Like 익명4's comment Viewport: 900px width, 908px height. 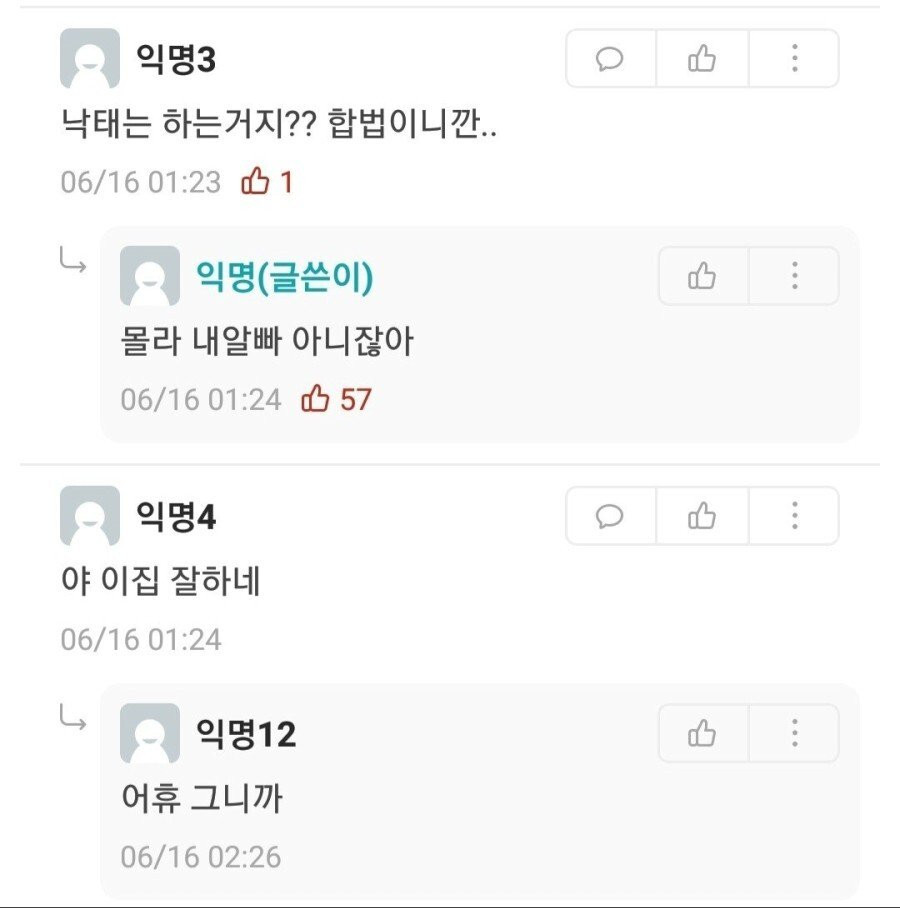click(x=702, y=516)
